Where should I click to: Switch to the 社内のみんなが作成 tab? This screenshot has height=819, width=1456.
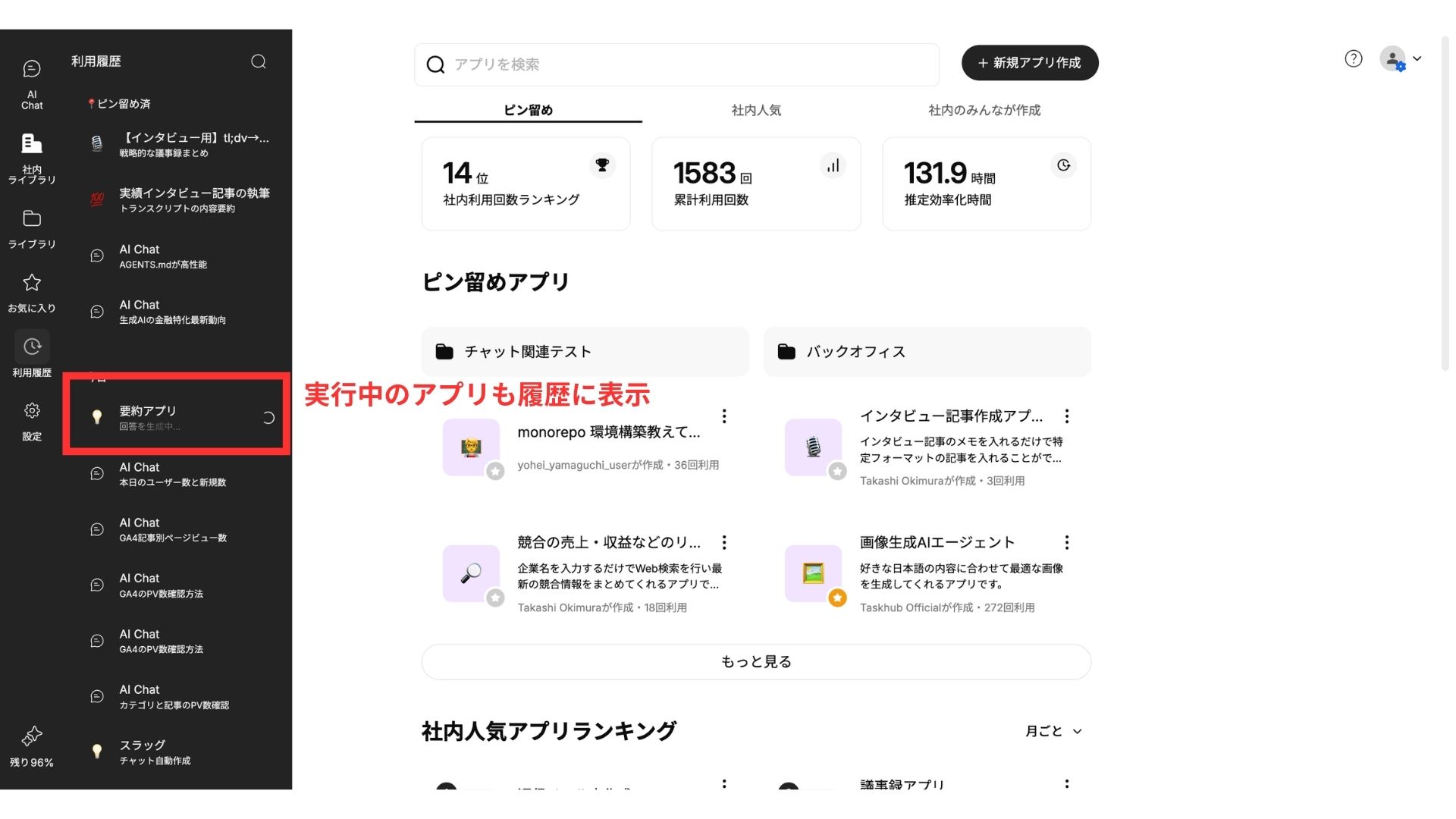pos(984,111)
